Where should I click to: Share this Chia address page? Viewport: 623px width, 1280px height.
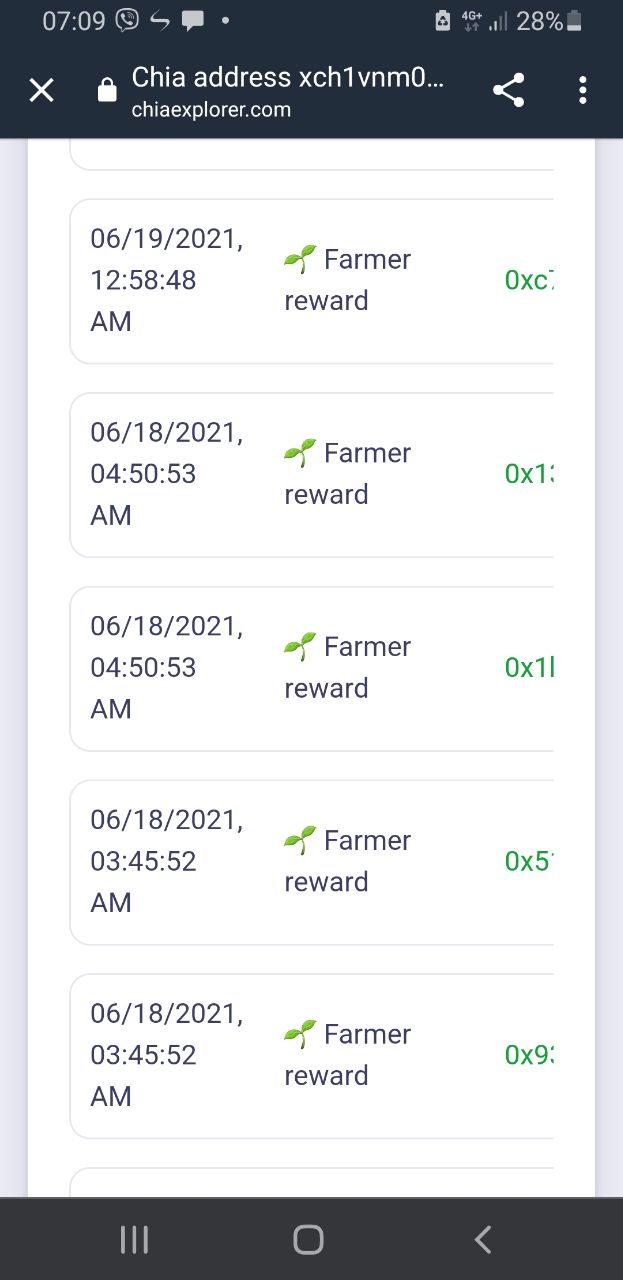tap(509, 91)
